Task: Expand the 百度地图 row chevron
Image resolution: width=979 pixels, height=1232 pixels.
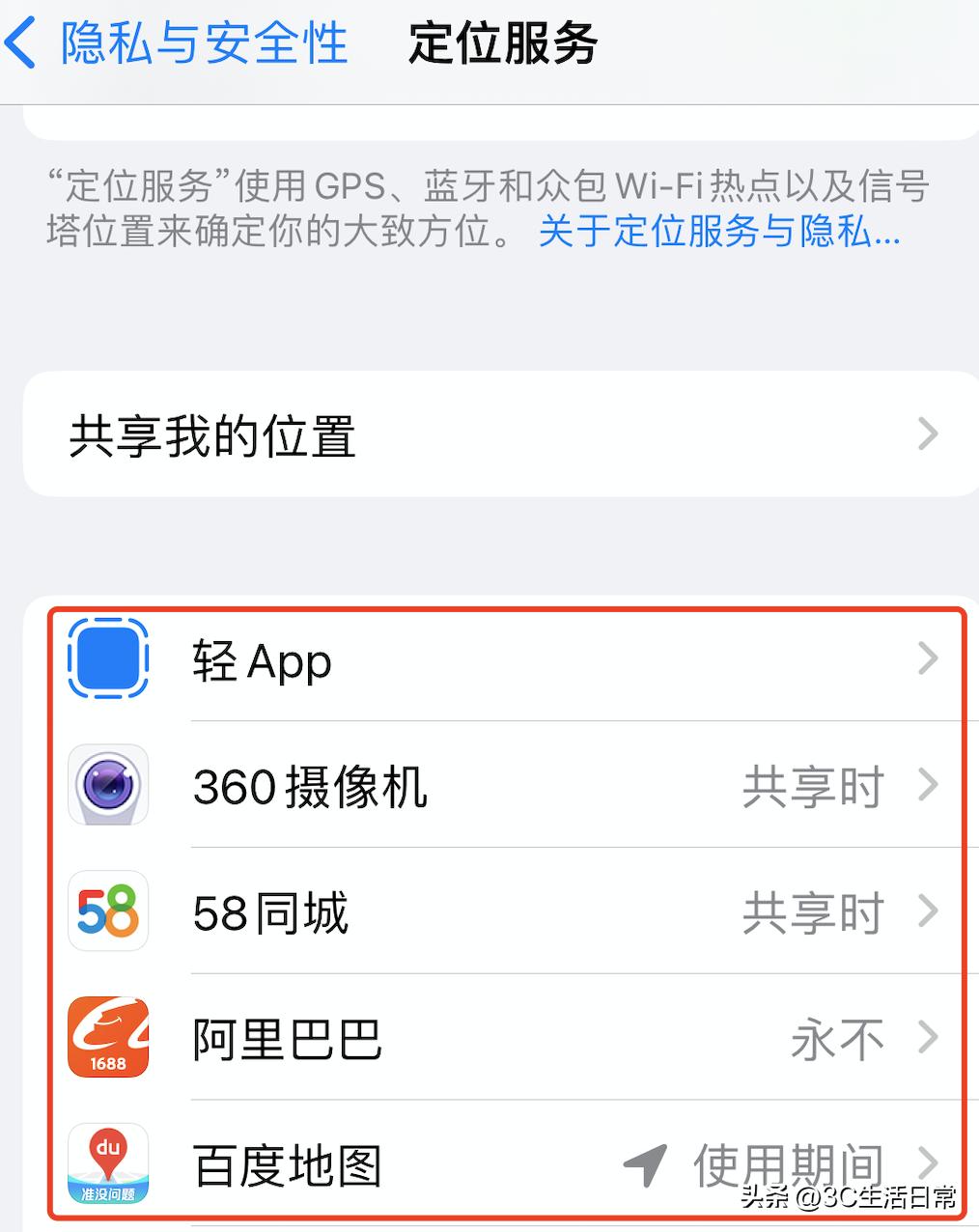Action: click(x=930, y=1162)
